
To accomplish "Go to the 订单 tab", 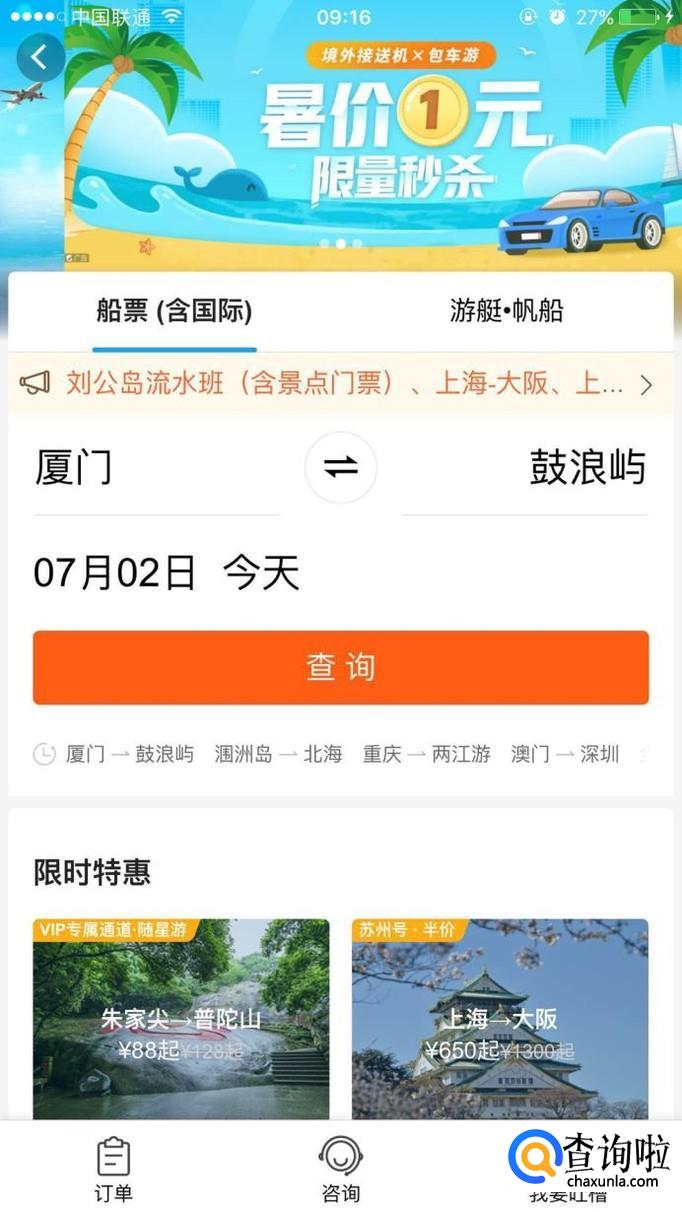I will pyautogui.click(x=113, y=1170).
